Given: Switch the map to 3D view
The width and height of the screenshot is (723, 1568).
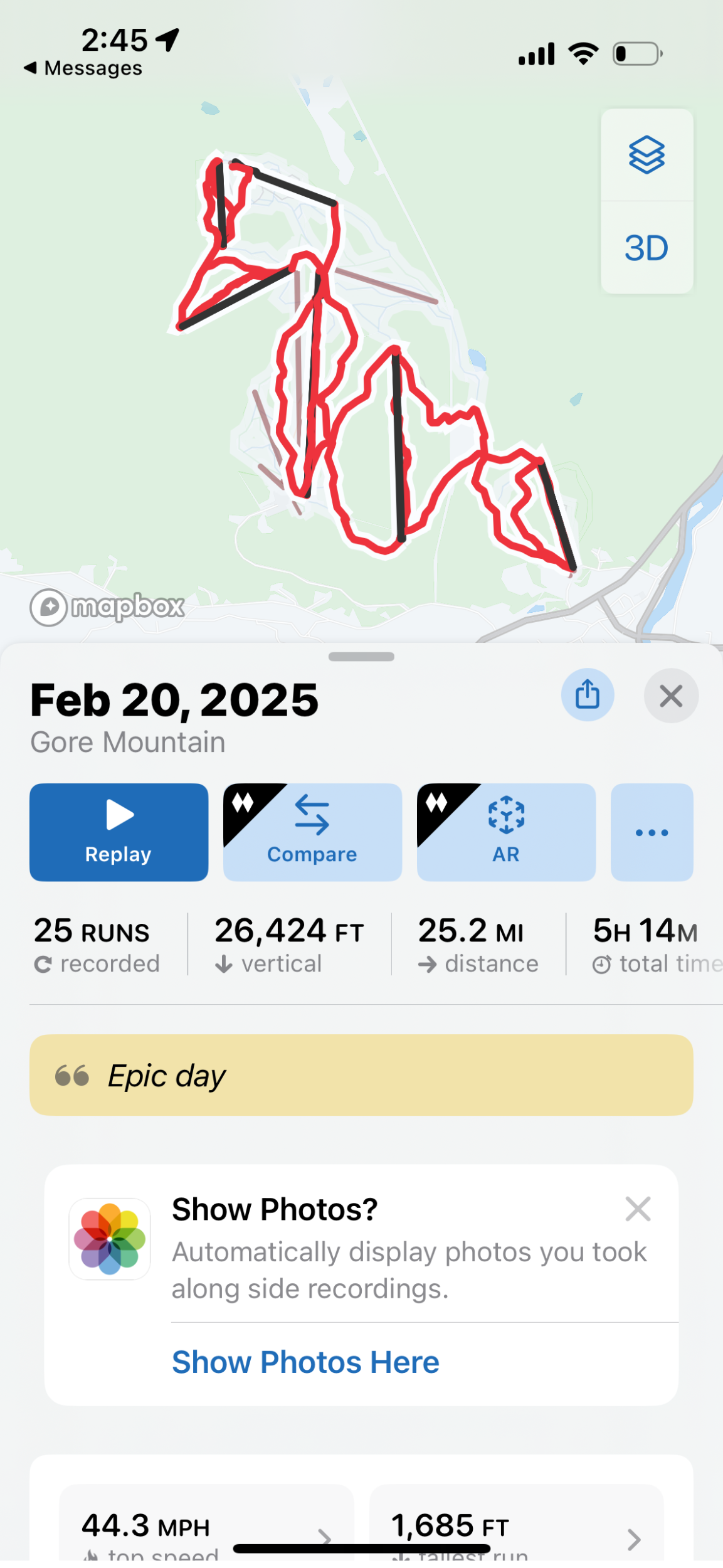Looking at the screenshot, I should (x=646, y=248).
